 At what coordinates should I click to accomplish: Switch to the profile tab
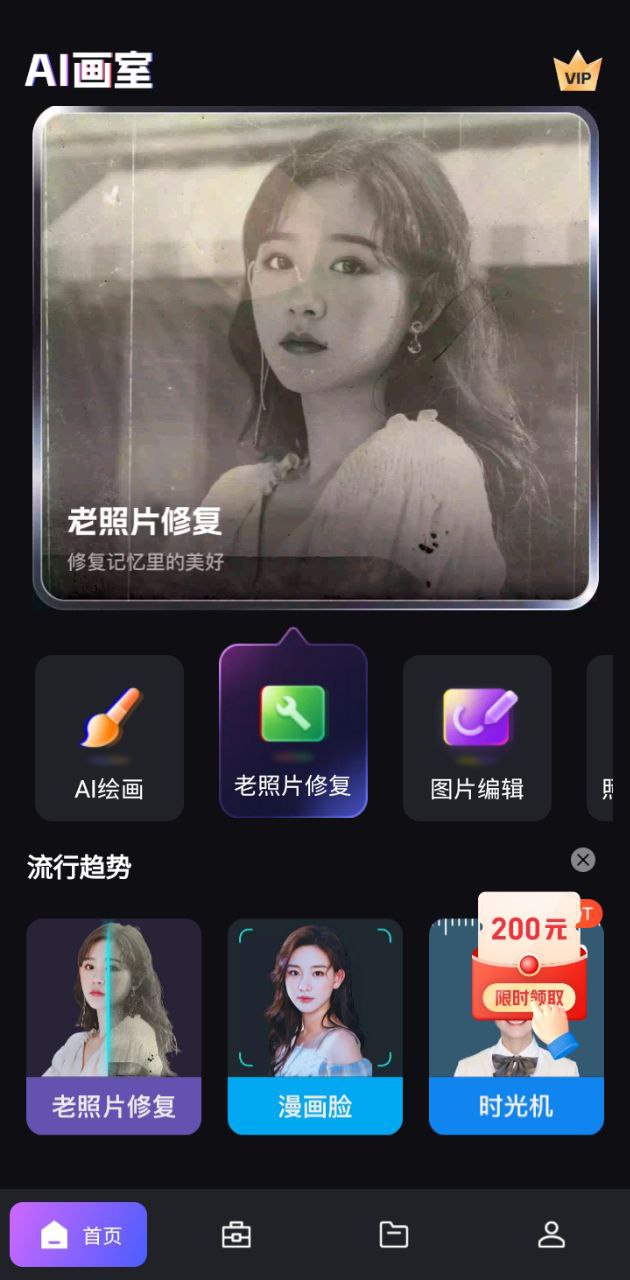coord(551,1235)
